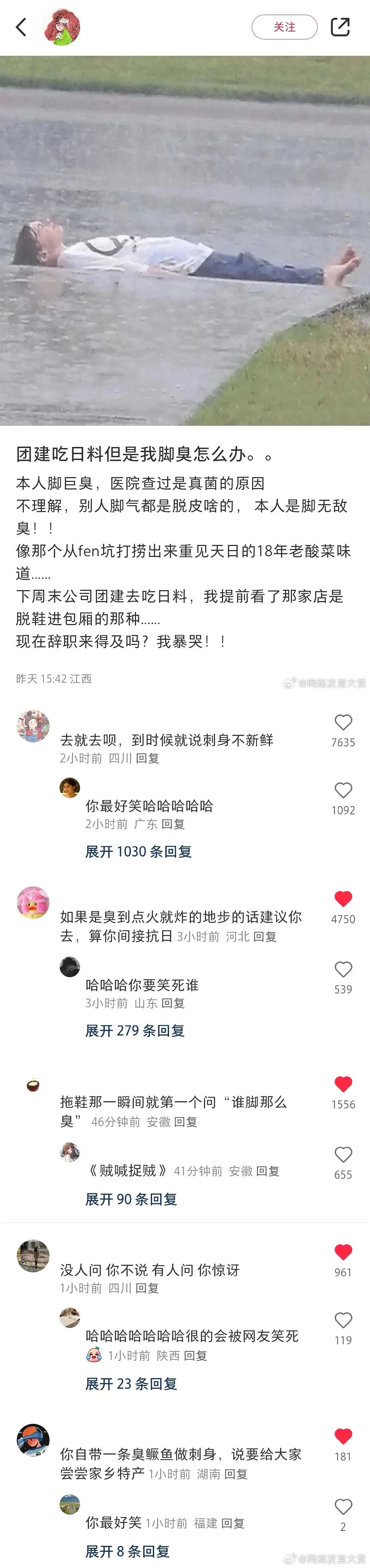This screenshot has width=370, height=1568.
Task: Reply to the comment about "谁脚那么臭"
Action: click(x=186, y=1122)
